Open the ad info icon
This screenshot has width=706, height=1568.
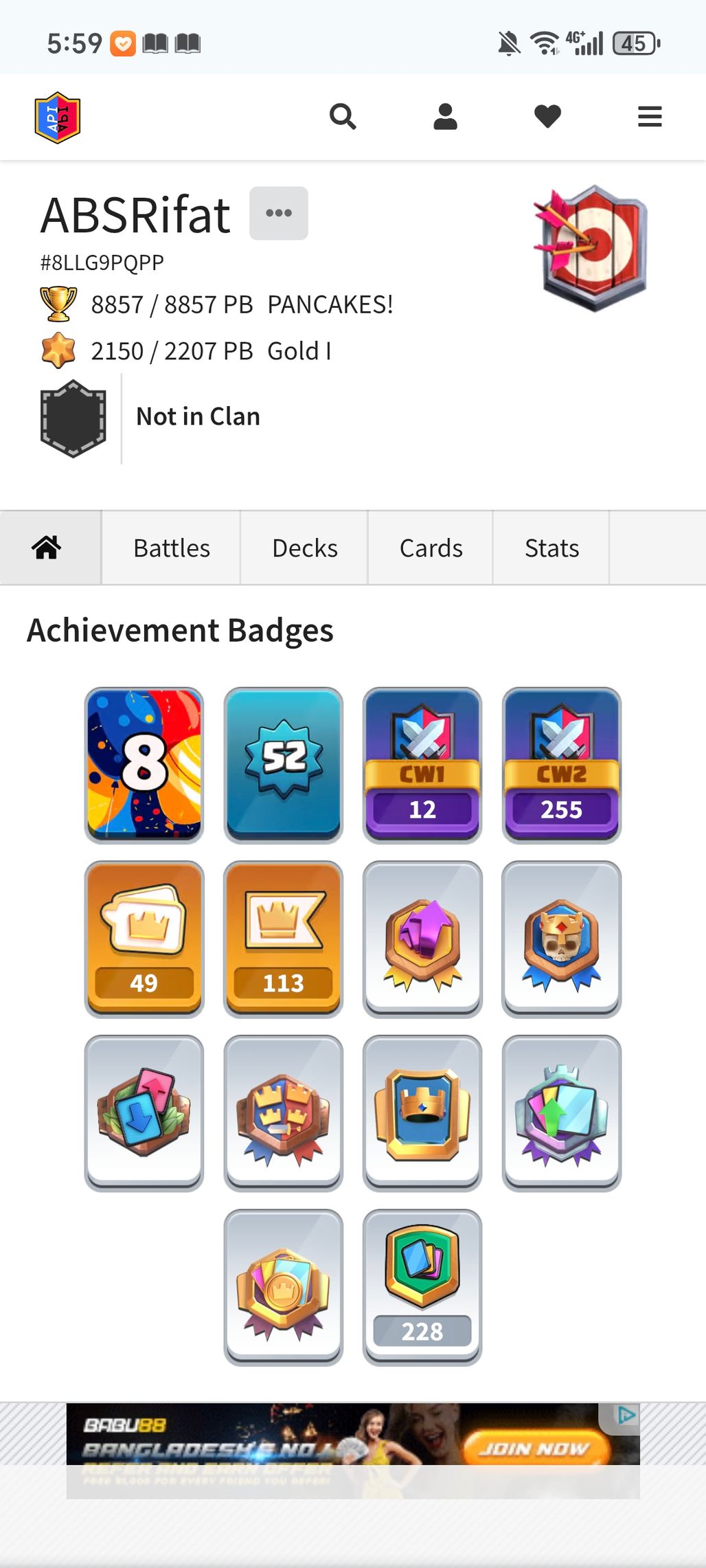tap(626, 1415)
